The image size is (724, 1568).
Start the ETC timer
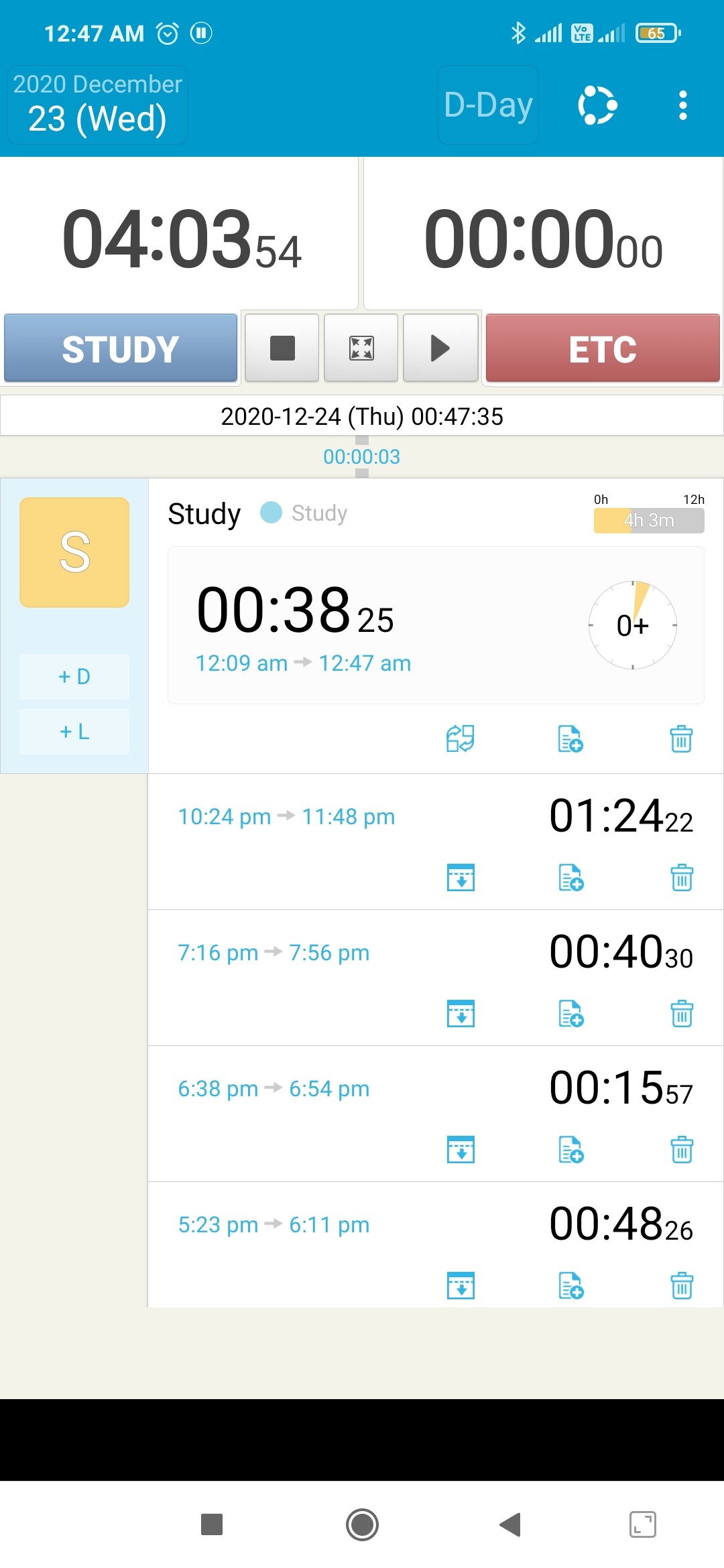pos(603,348)
